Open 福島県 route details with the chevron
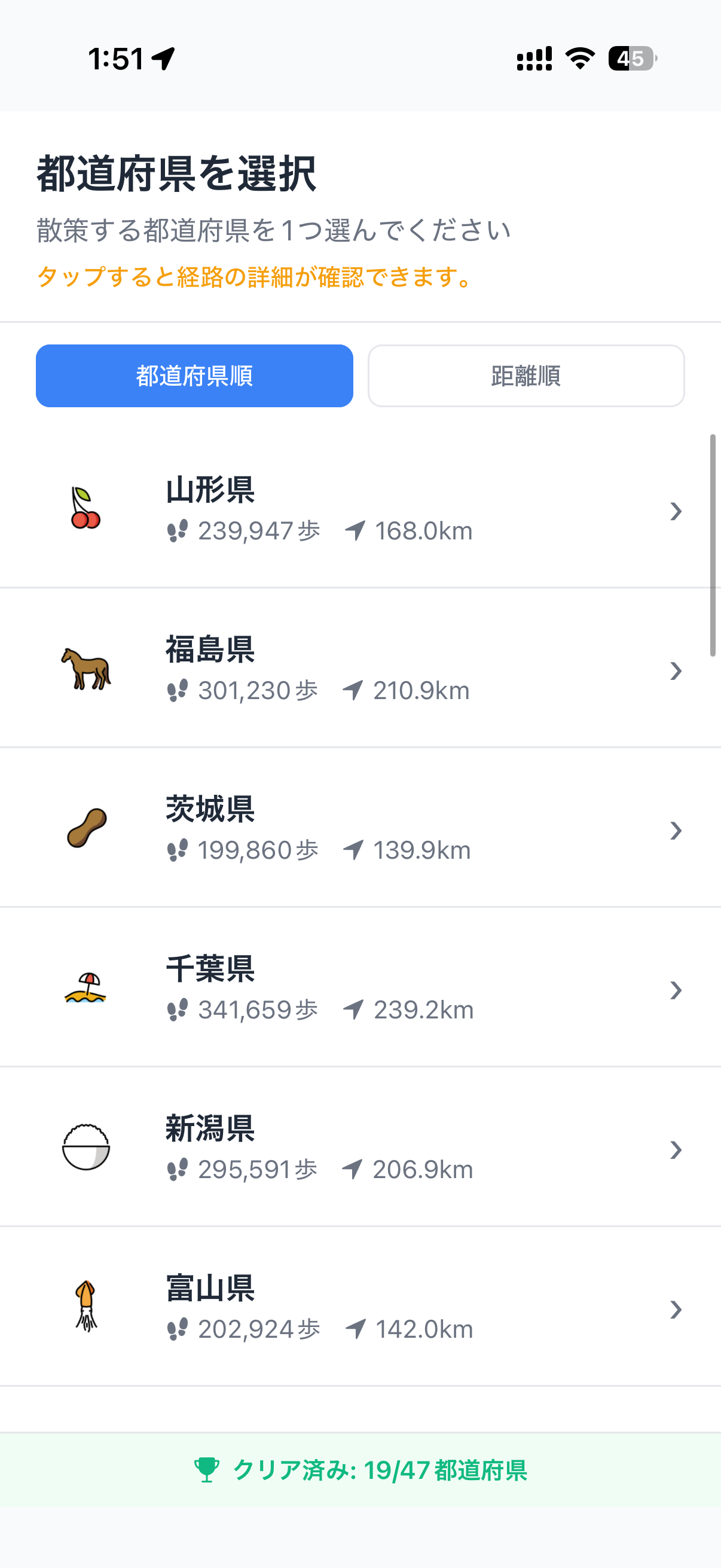721x1568 pixels. click(x=676, y=672)
